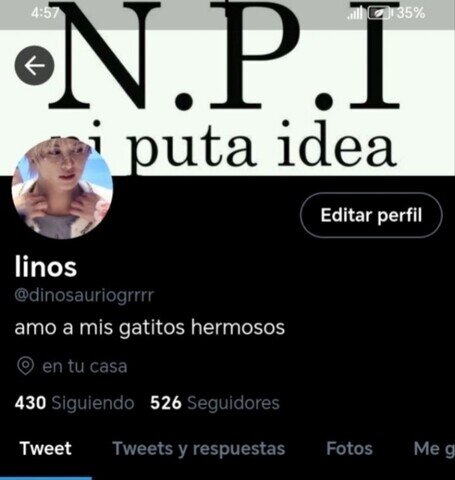Screen dimensions: 455x480
Task: Tap the Editar perfil button
Action: (371, 215)
